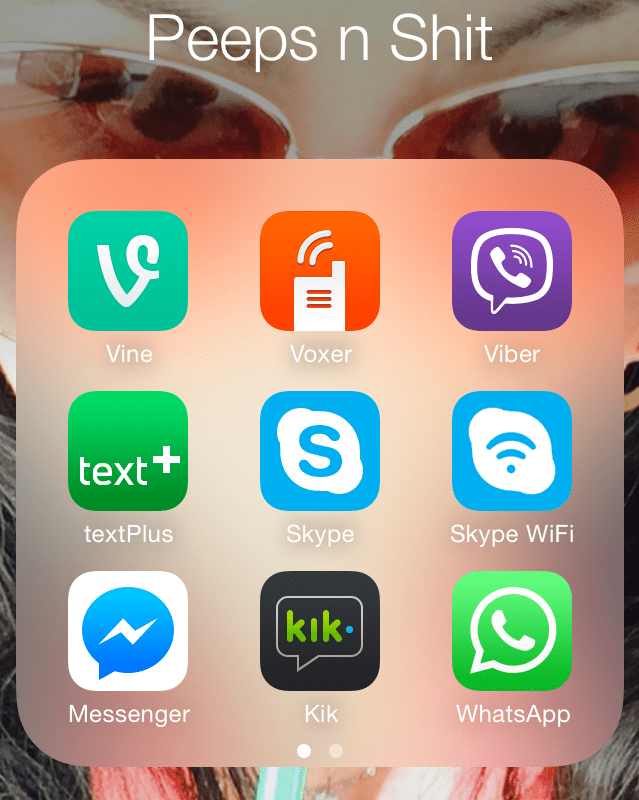Open the WhatsApp app

[x=511, y=631]
